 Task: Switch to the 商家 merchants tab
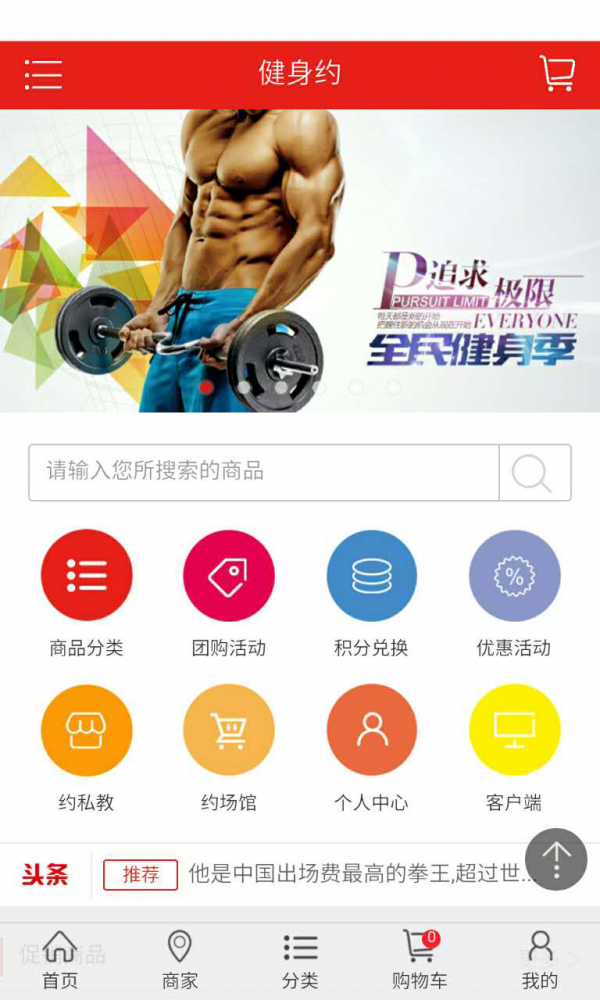[x=180, y=960]
